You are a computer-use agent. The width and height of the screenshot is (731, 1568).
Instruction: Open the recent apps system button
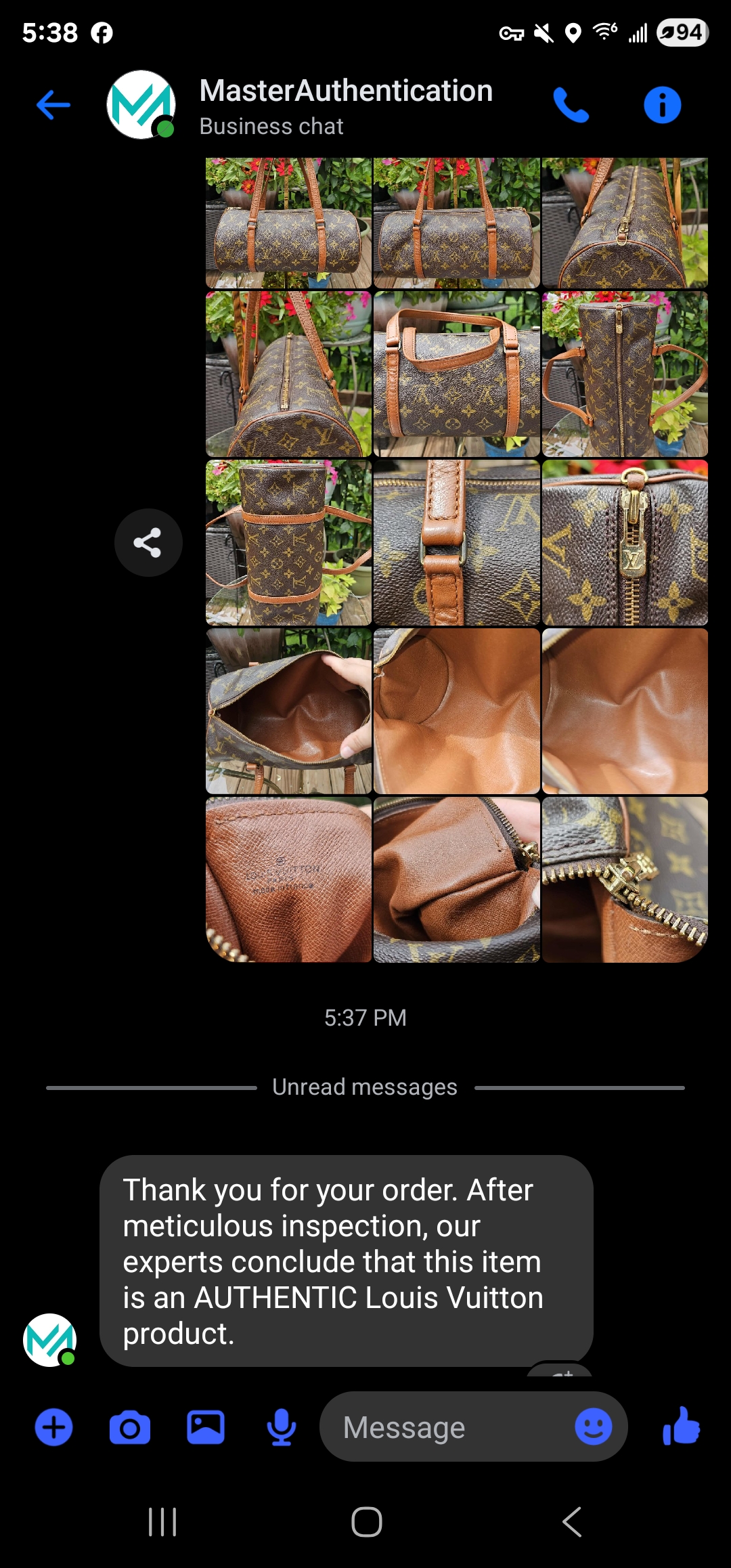coord(162,1522)
